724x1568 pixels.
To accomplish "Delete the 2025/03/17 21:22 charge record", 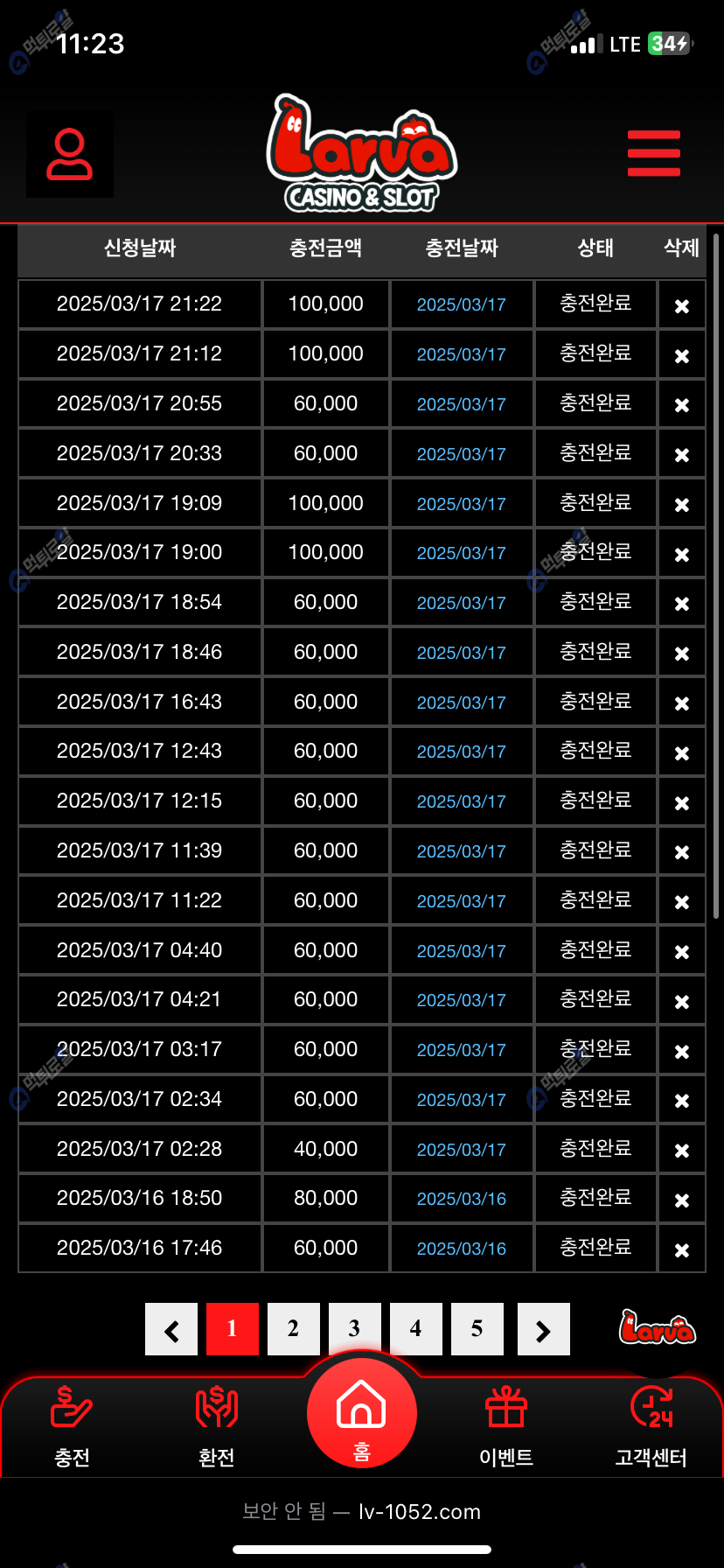I will (682, 306).
